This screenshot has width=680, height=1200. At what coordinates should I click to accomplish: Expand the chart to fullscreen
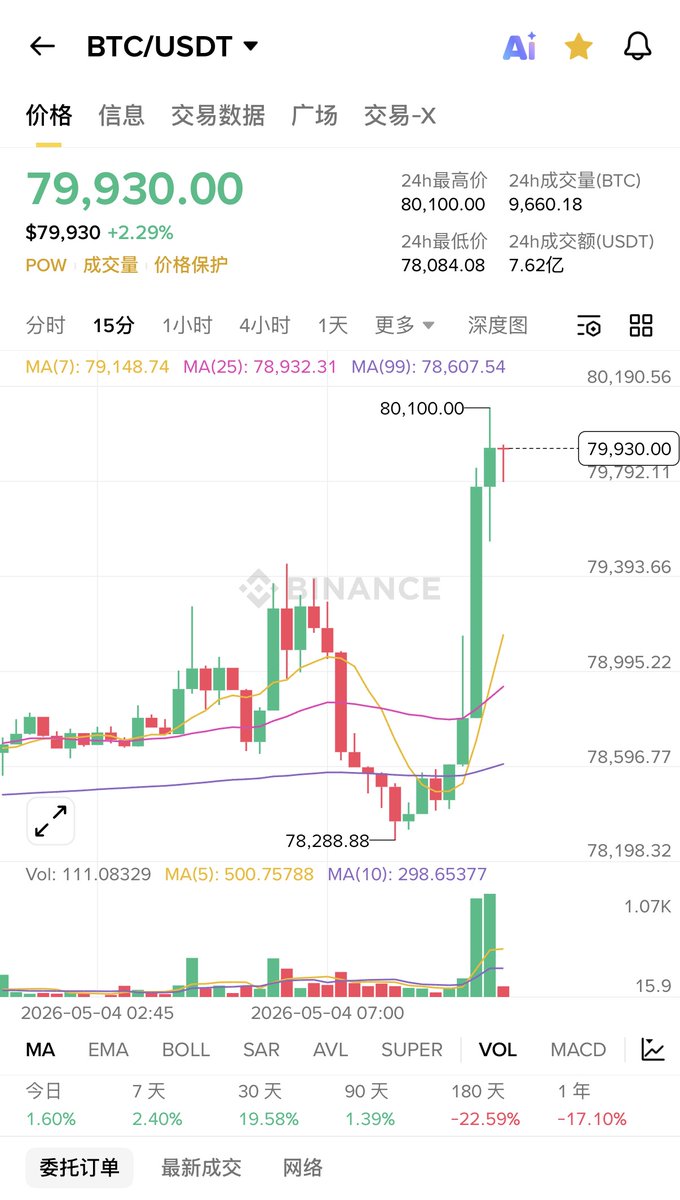point(50,821)
